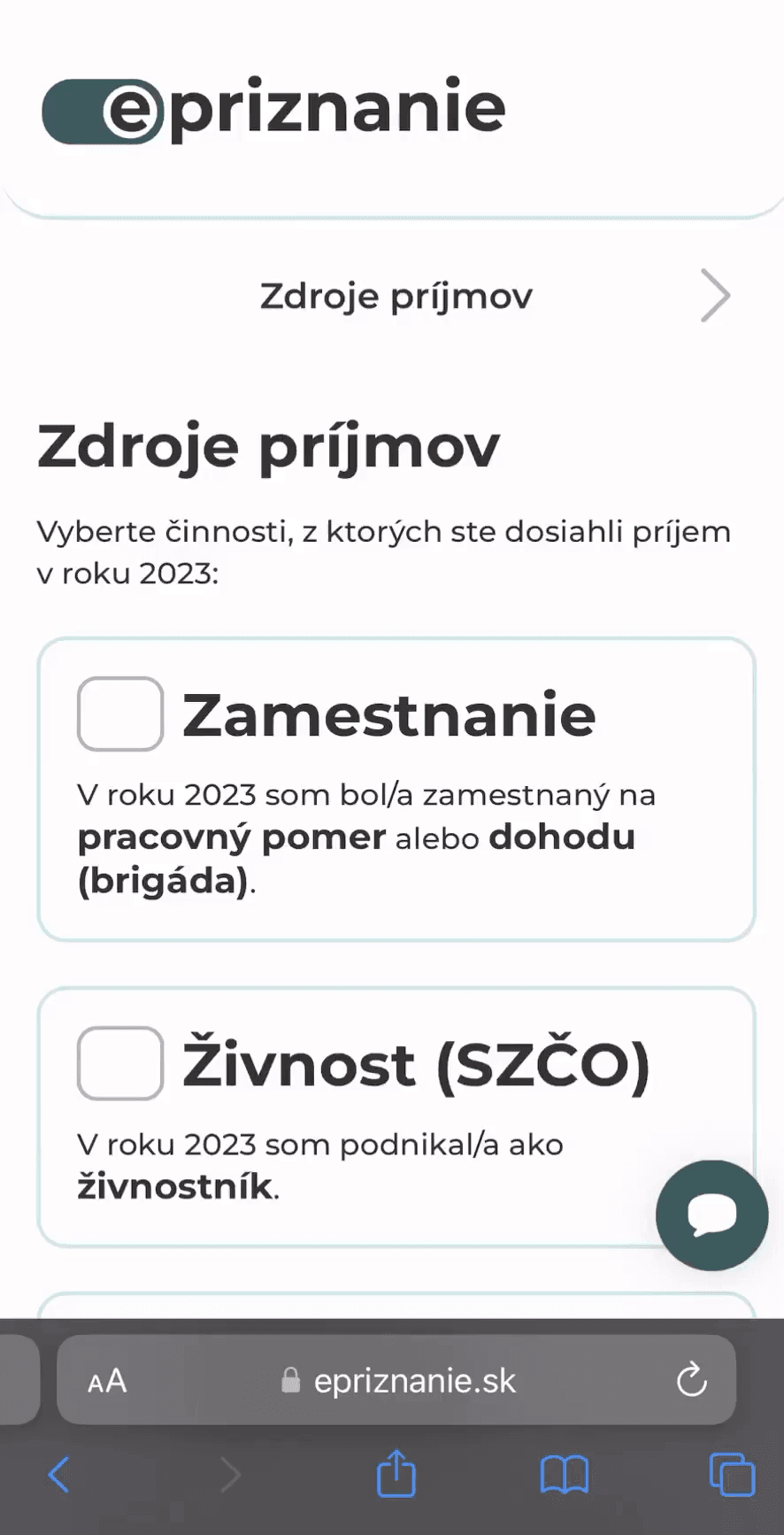Check the Zamestnanie checkbox

tap(120, 714)
